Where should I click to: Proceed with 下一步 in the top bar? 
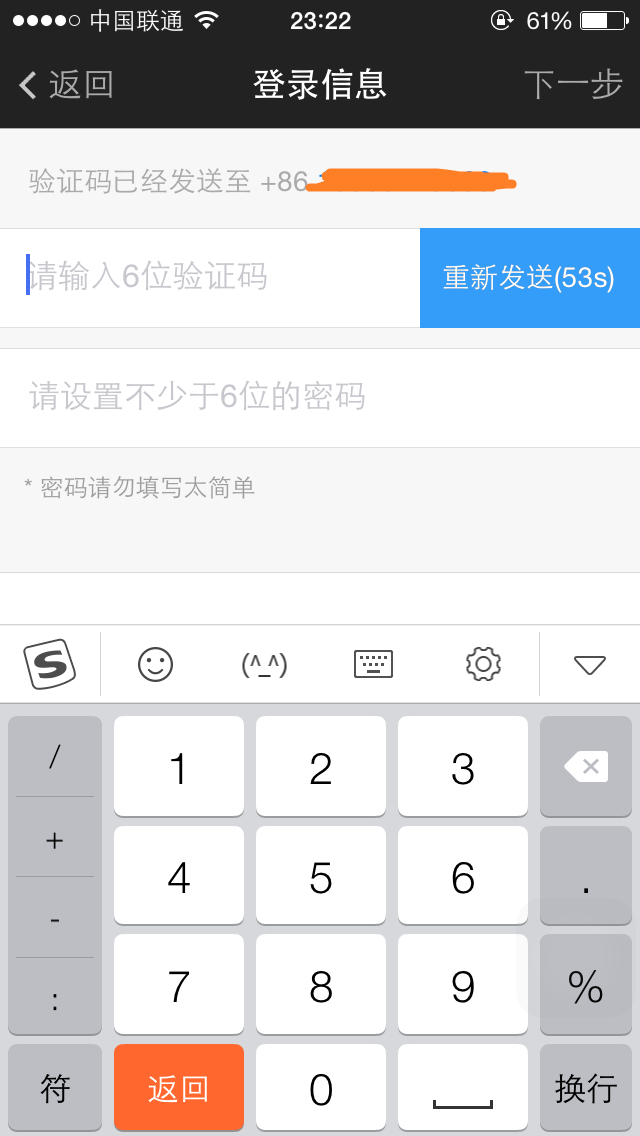coord(573,85)
